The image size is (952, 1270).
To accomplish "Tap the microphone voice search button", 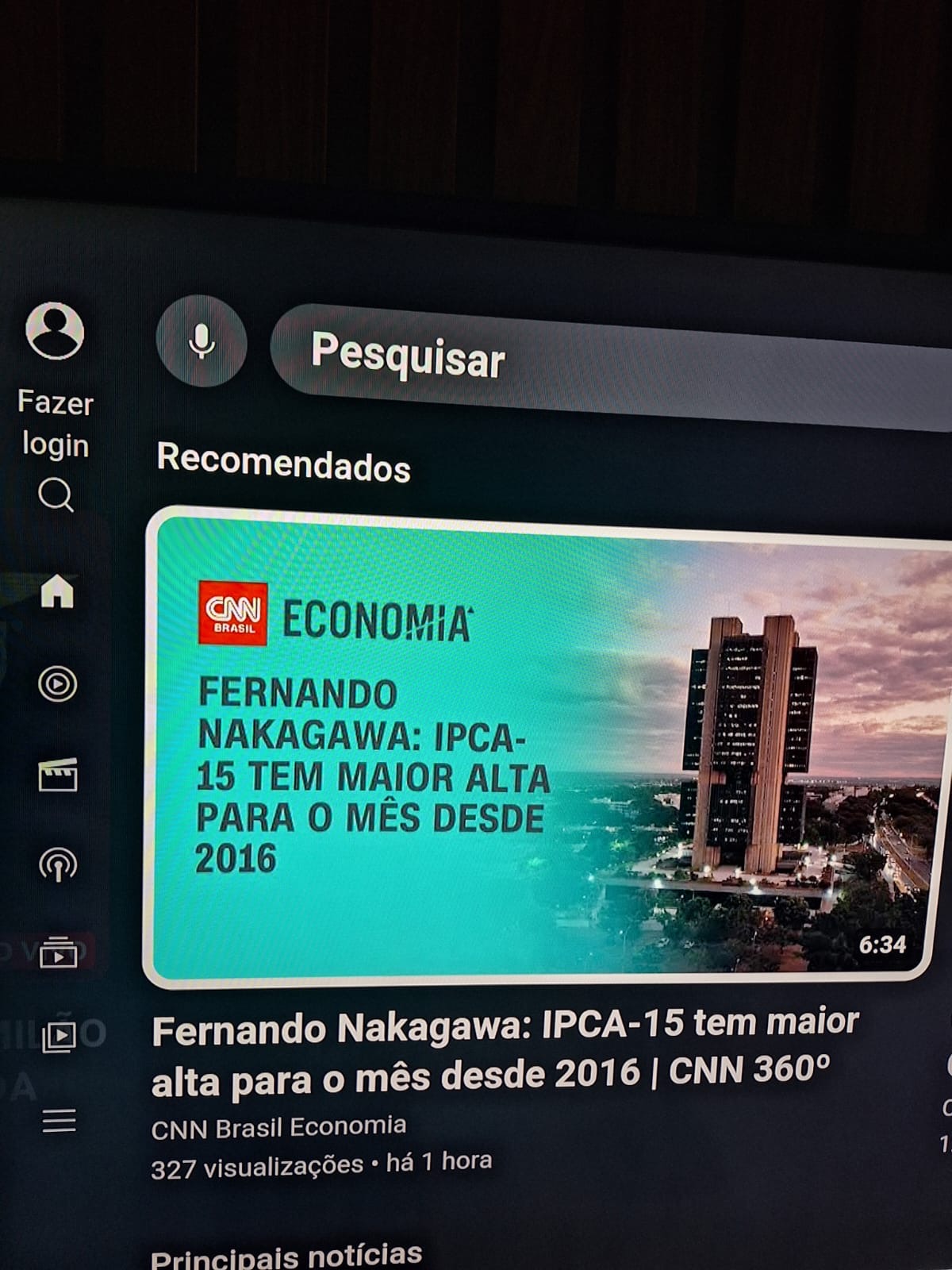I will [x=202, y=342].
